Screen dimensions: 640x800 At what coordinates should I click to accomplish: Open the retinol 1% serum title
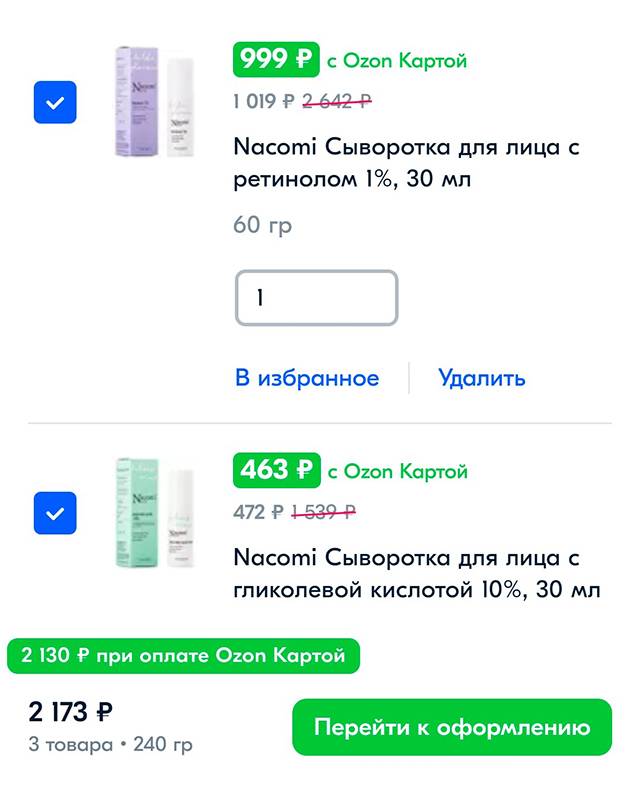pyautogui.click(x=406, y=163)
